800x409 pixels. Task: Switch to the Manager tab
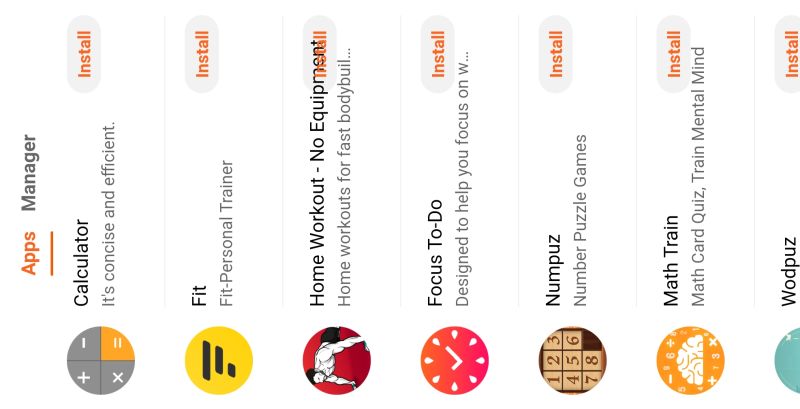[29, 173]
